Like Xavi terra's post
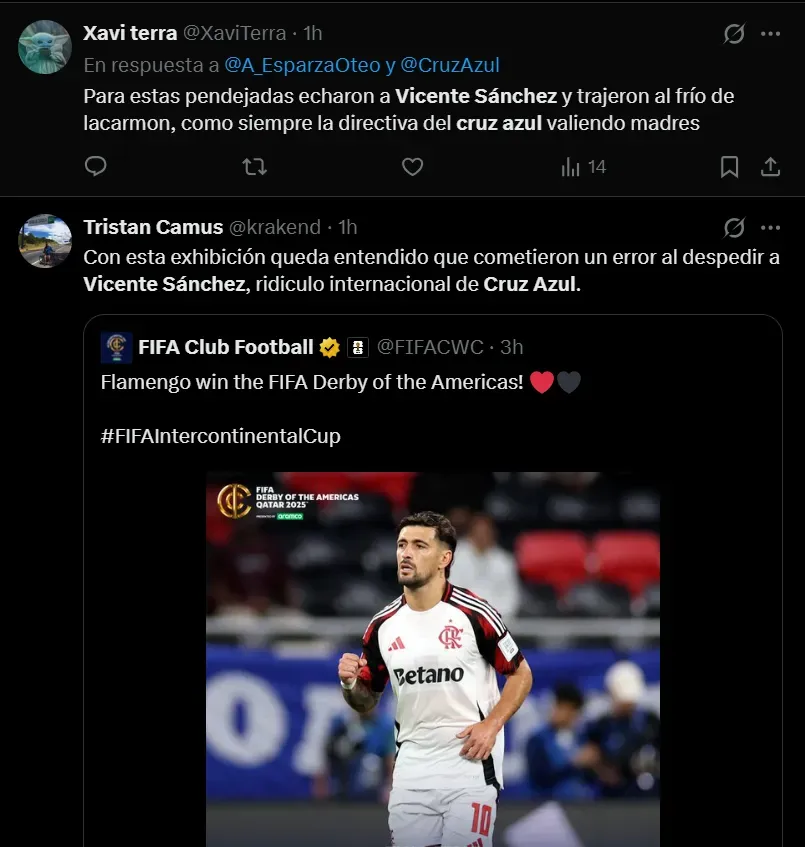Screen dimensions: 805x847 (412, 167)
